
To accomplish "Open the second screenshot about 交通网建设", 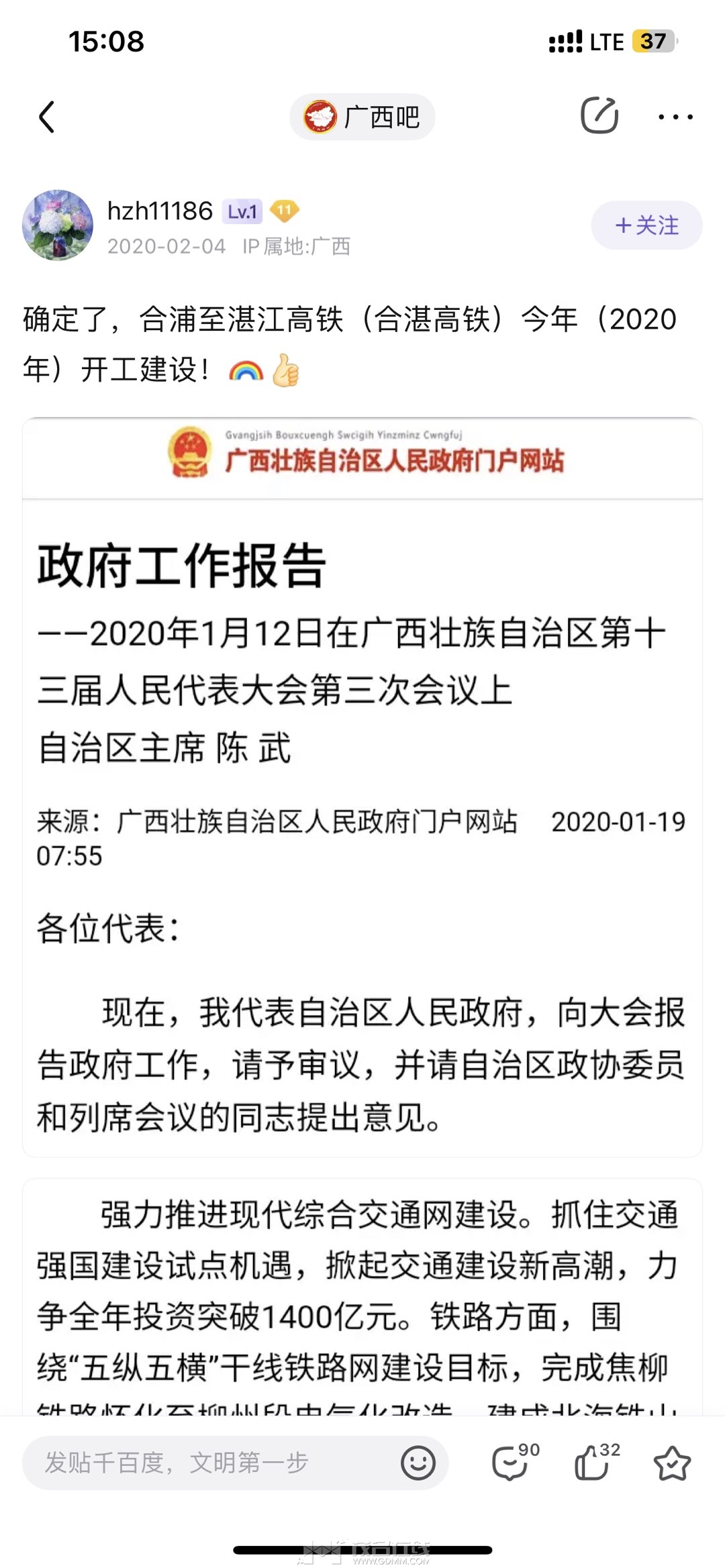I will [362, 1298].
